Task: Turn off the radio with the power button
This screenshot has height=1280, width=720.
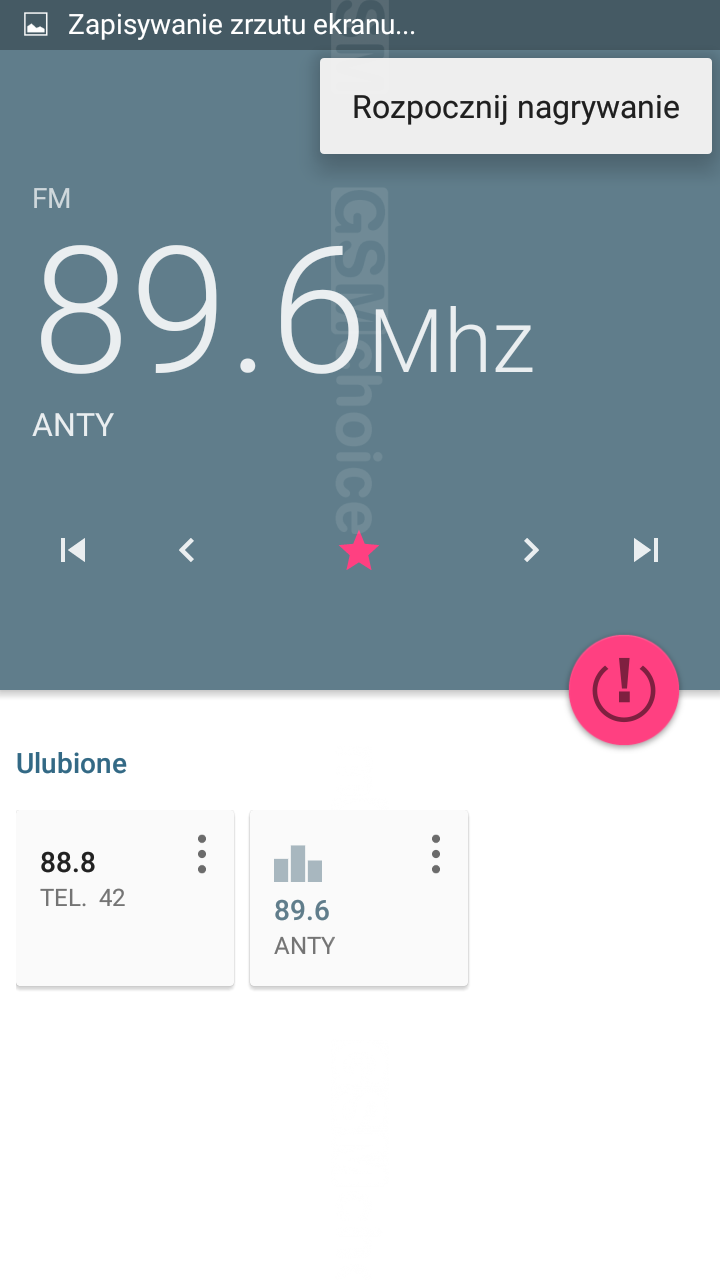Action: (624, 690)
